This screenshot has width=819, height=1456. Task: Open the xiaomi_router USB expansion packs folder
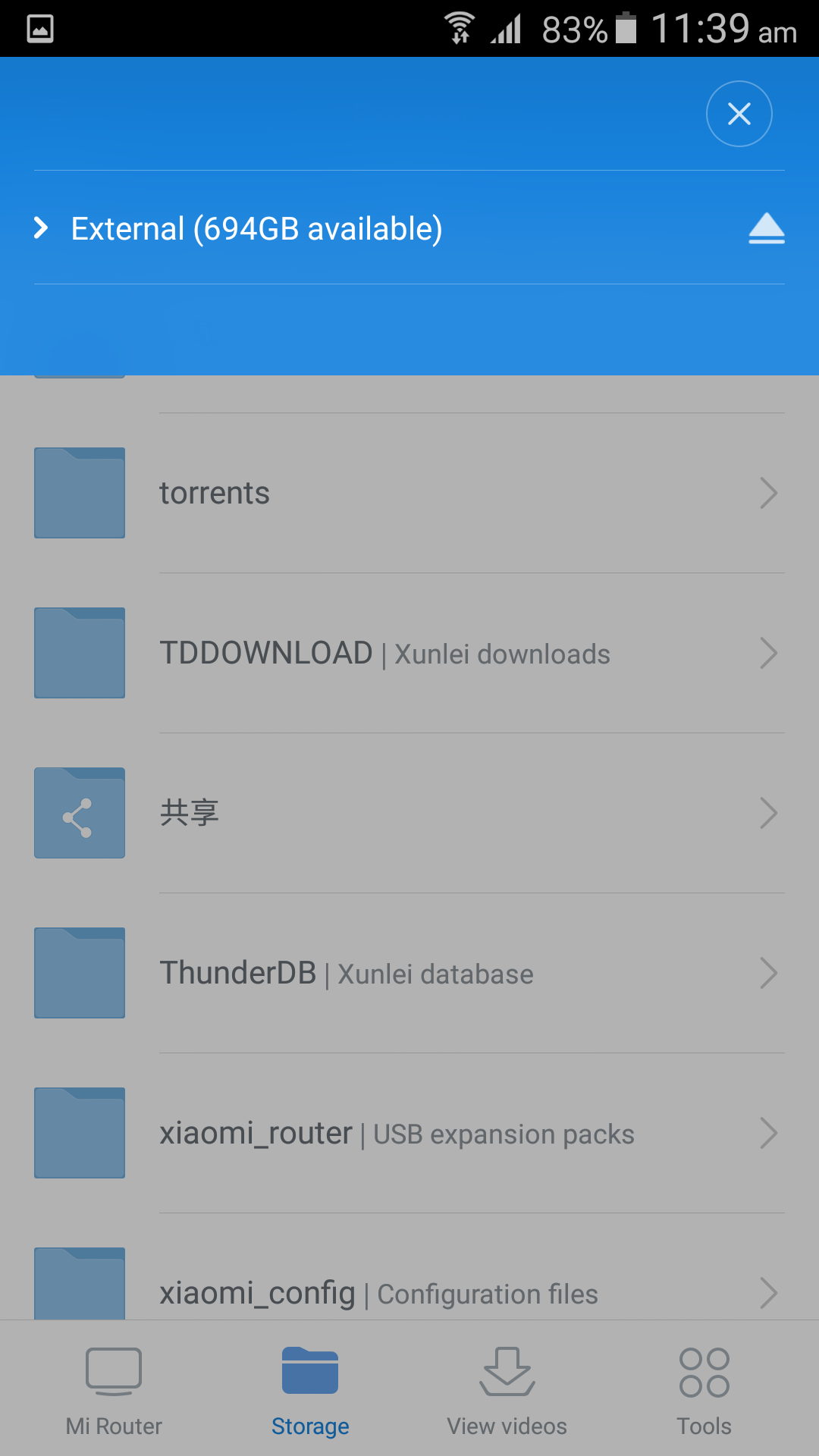(409, 1133)
